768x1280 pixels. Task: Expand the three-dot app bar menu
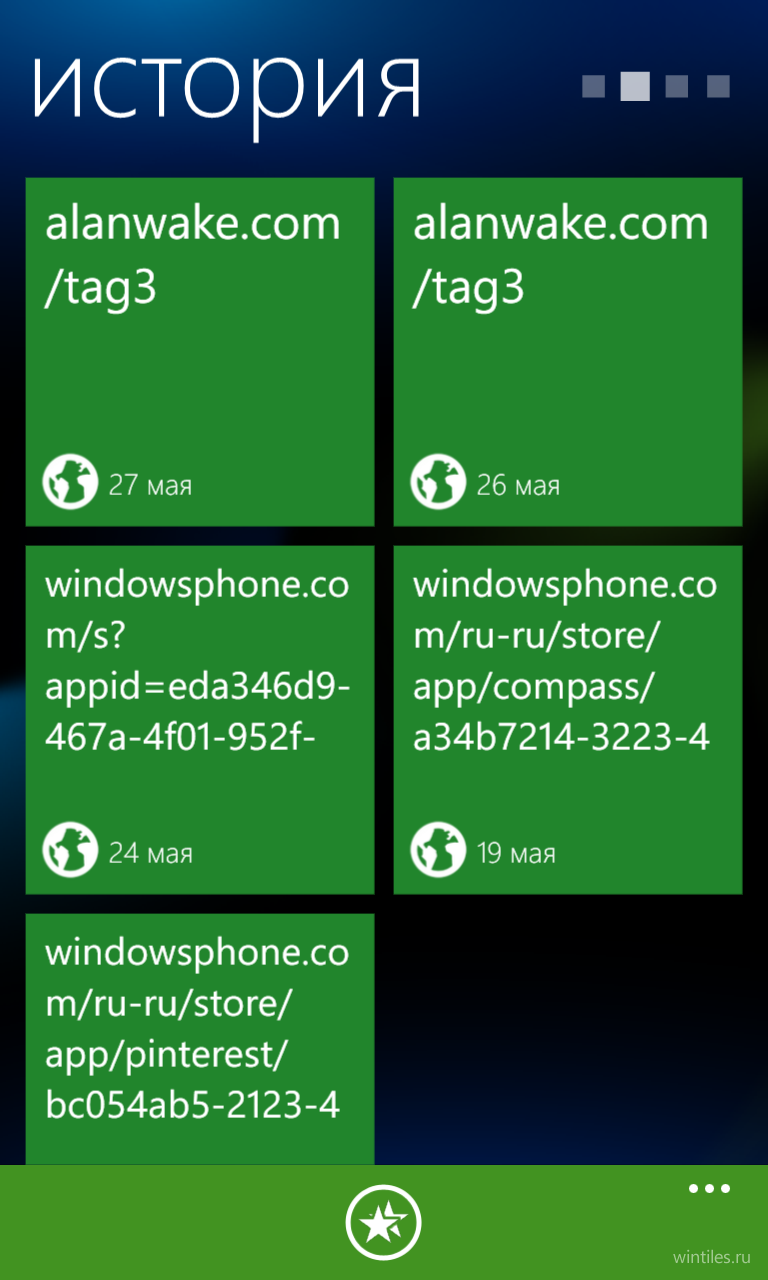pyautogui.click(x=709, y=1189)
